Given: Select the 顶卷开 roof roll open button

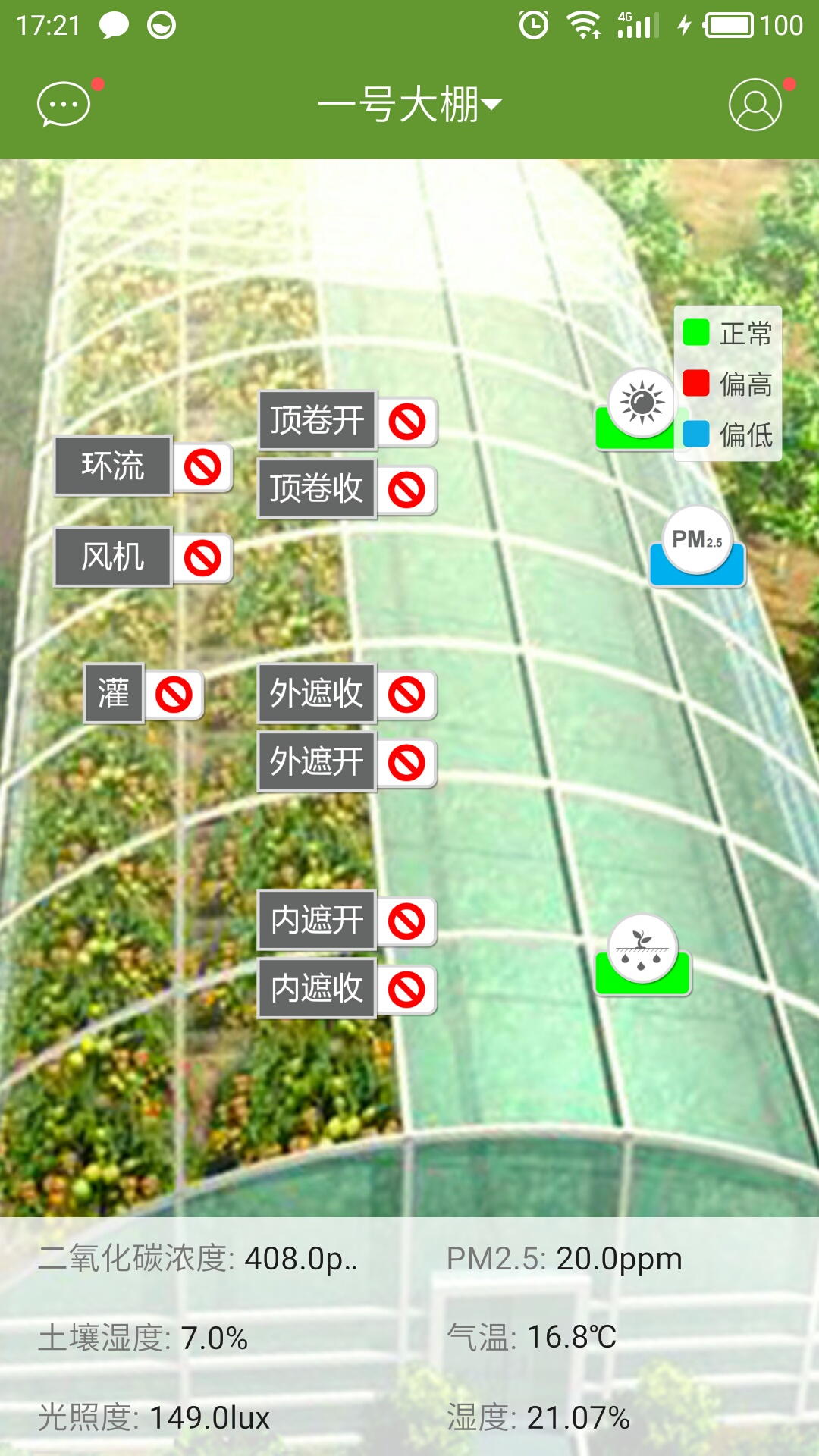Looking at the screenshot, I should 317,420.
